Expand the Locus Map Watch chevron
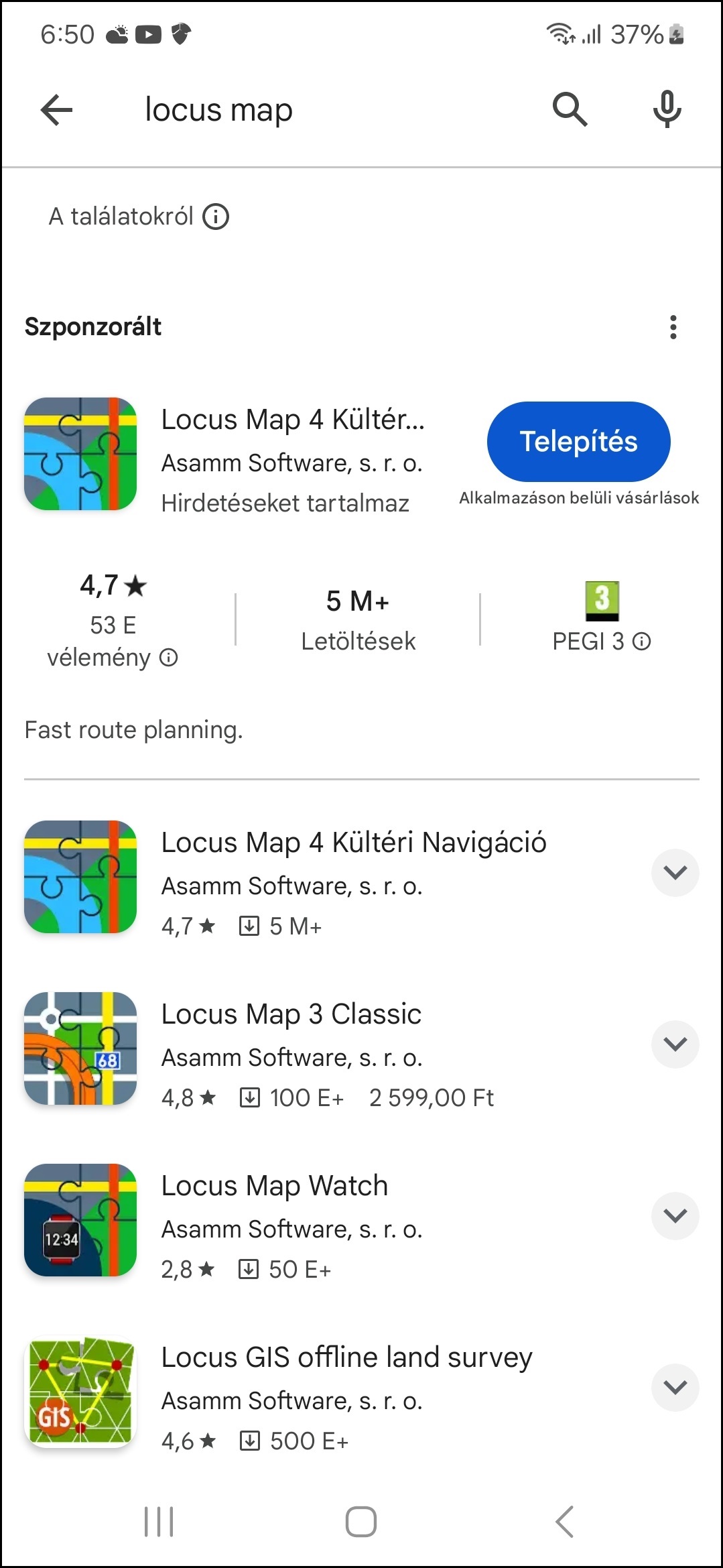Viewport: 723px width, 1568px height. [675, 1216]
